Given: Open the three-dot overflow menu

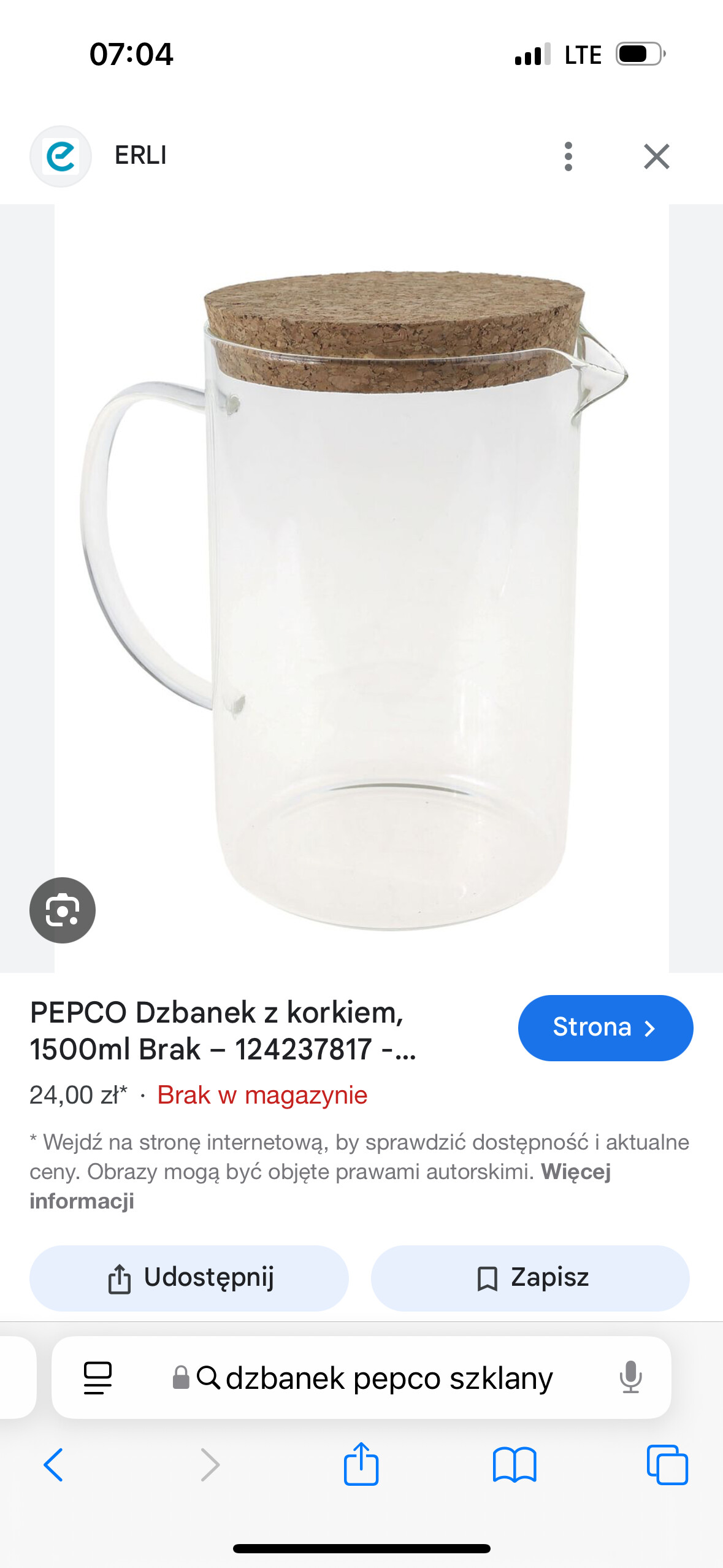Looking at the screenshot, I should point(568,156).
